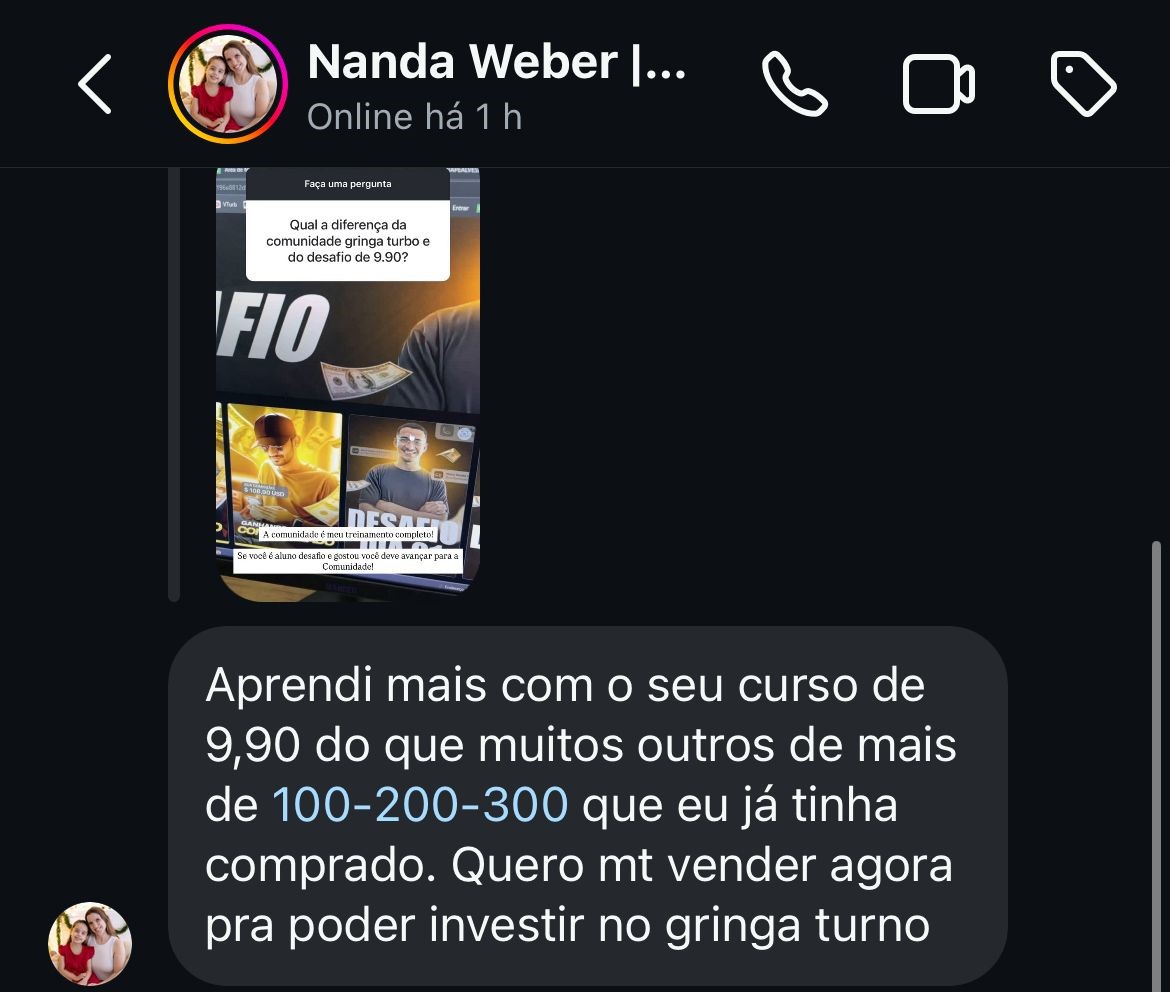The width and height of the screenshot is (1170, 992).
Task: Open Nanda Weber's profile picture in header
Action: click(228, 84)
